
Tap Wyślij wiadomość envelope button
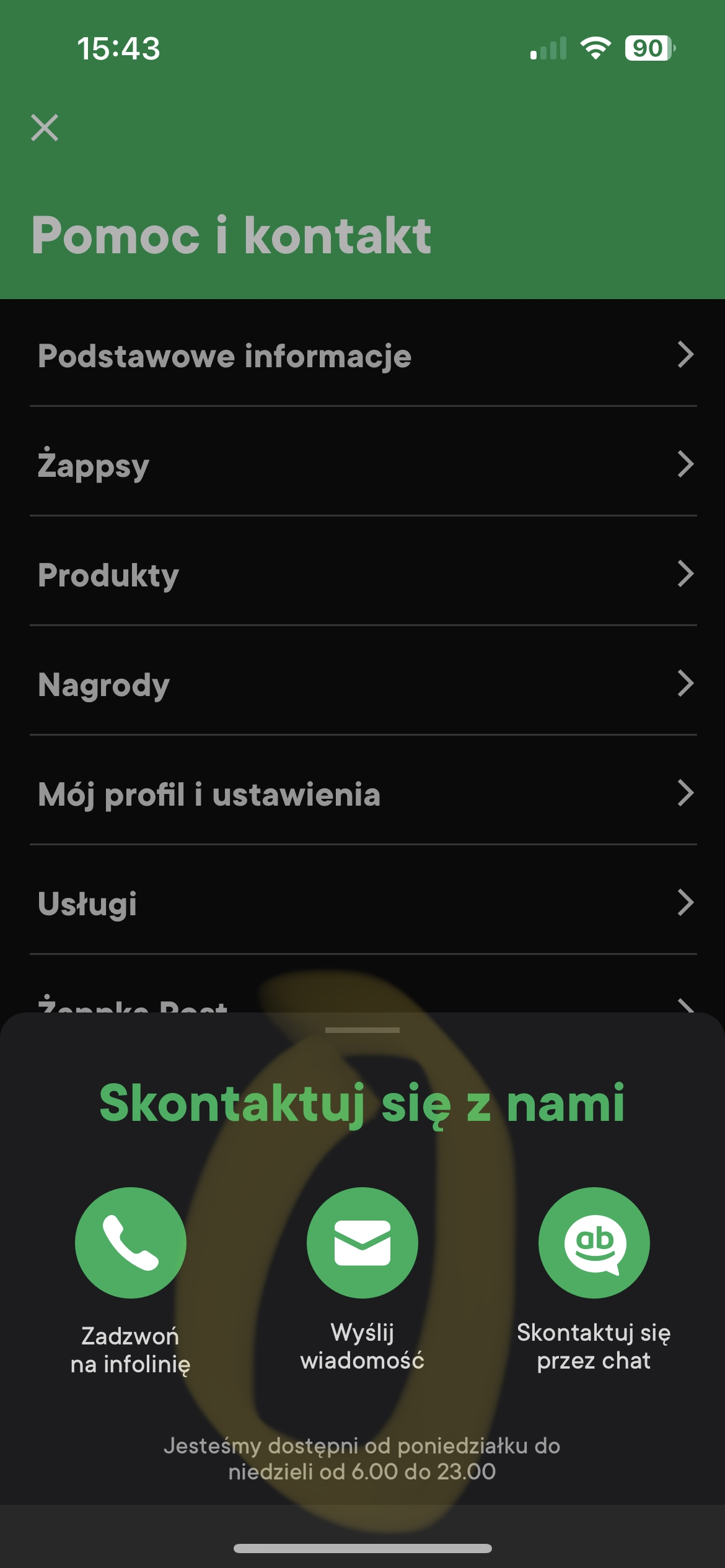[362, 1242]
